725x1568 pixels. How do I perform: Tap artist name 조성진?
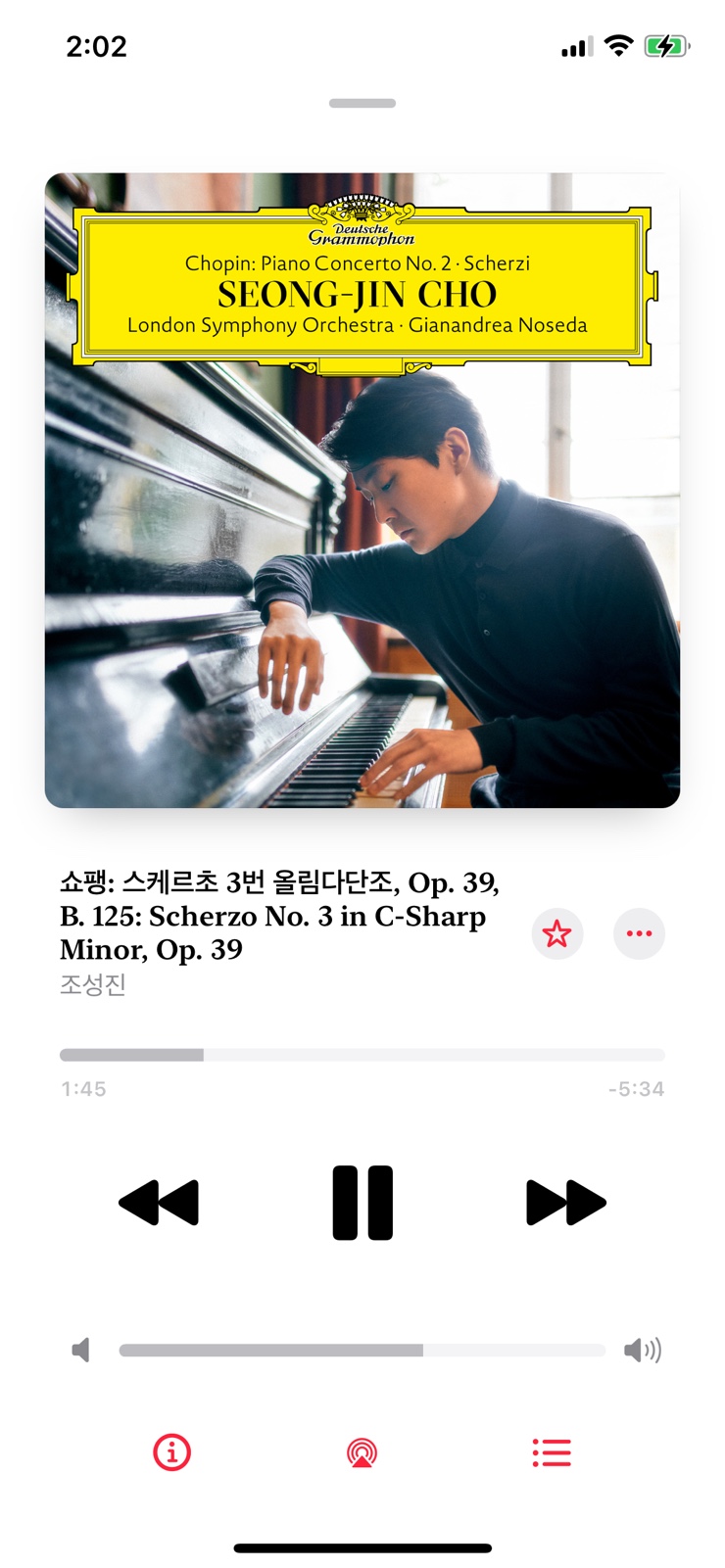tap(93, 984)
